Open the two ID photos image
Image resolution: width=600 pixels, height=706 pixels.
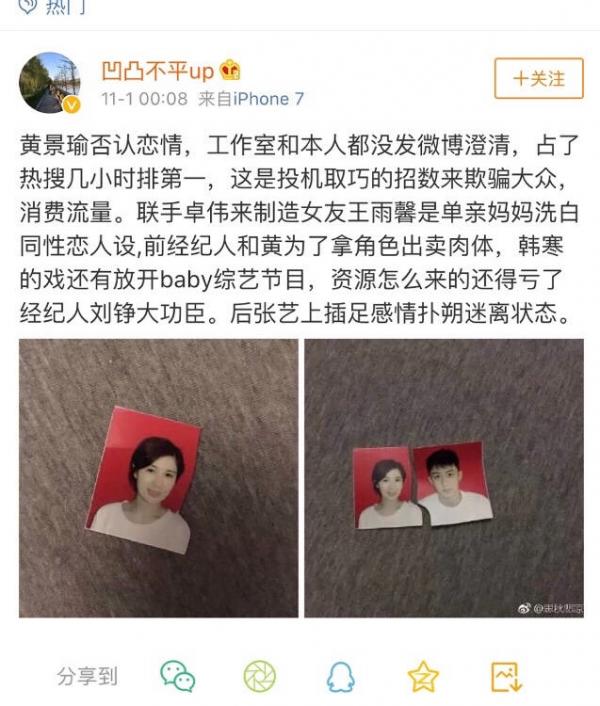(443, 477)
